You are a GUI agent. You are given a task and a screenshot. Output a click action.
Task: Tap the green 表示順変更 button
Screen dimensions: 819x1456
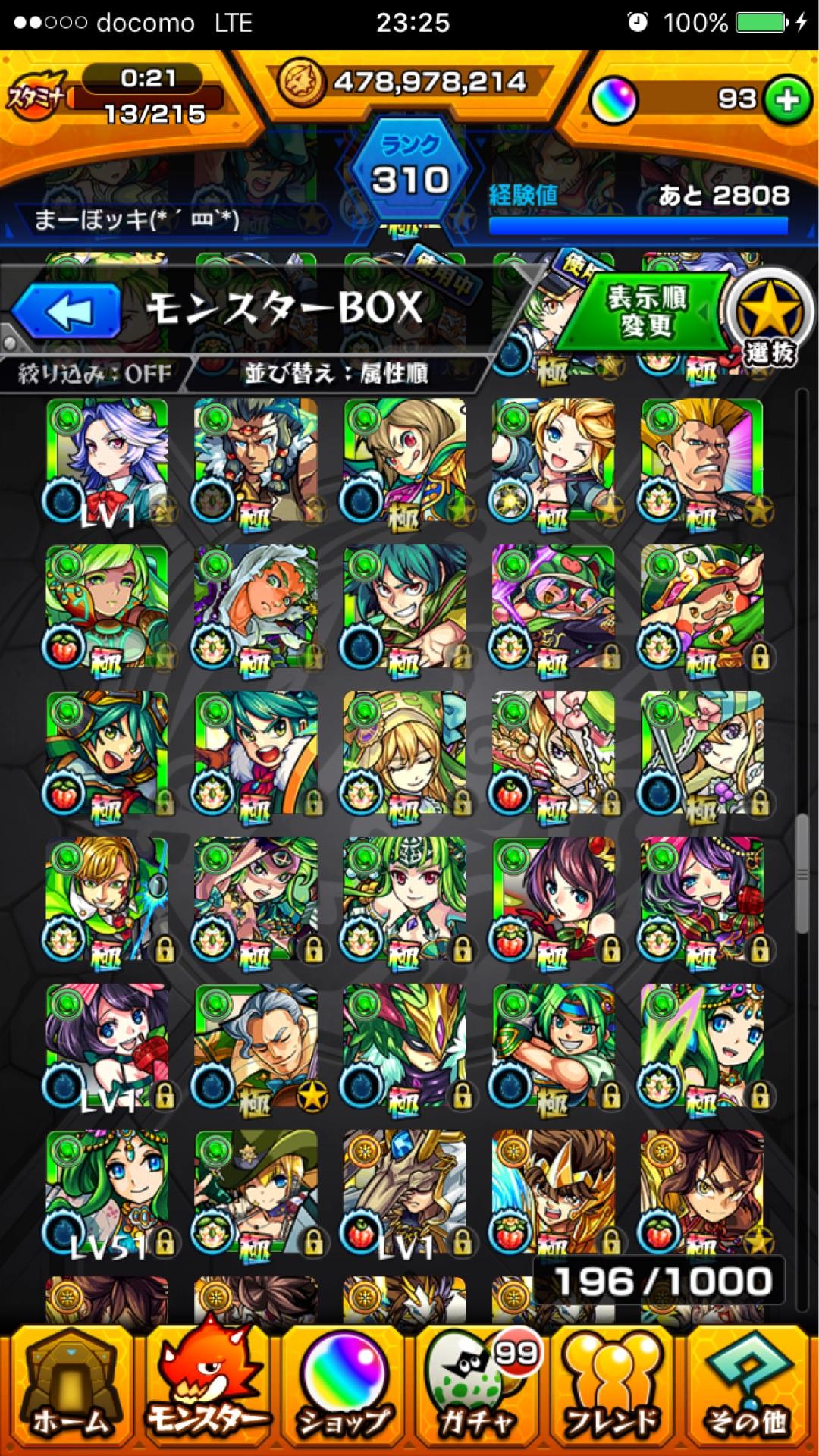(x=646, y=311)
